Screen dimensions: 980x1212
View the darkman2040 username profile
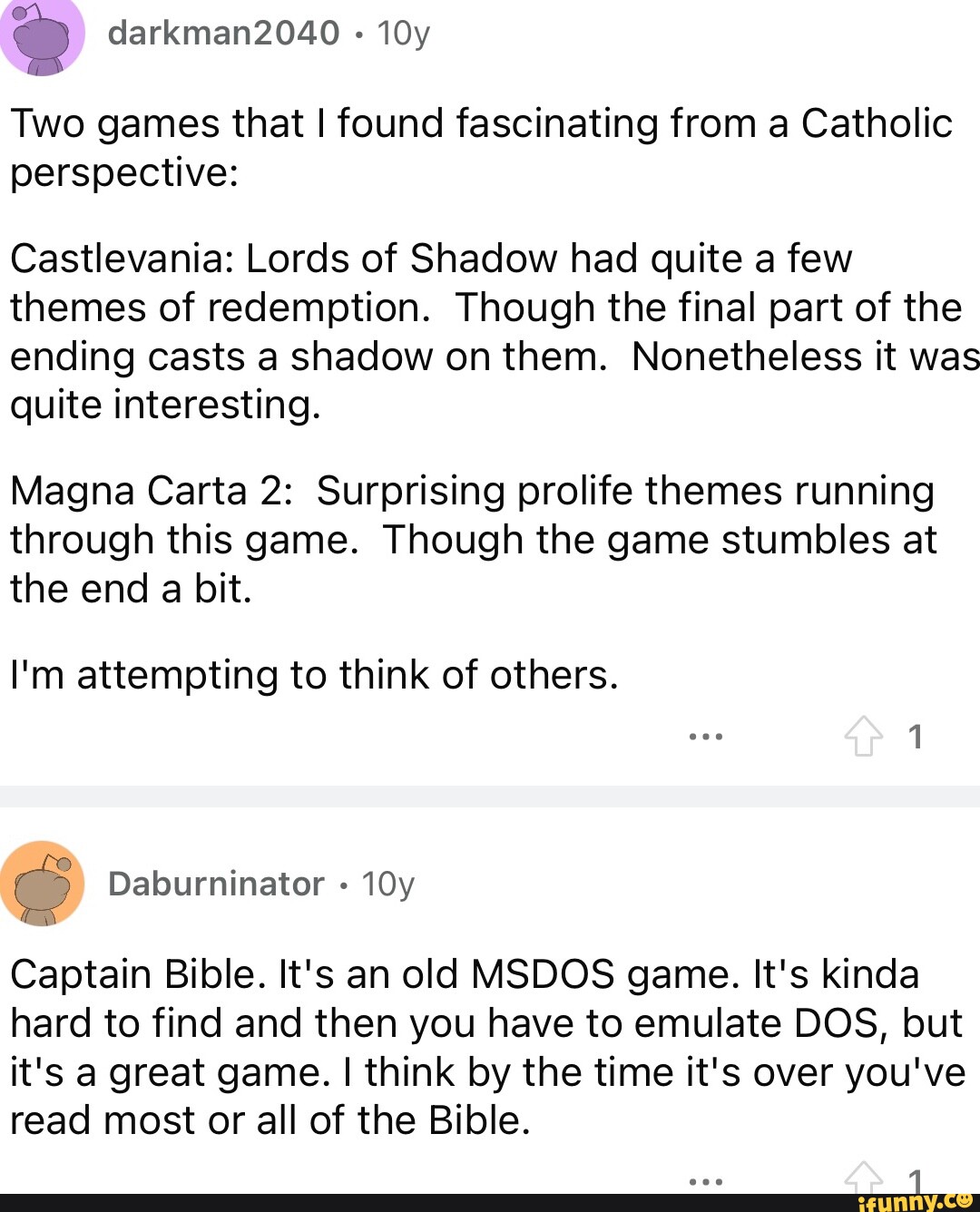tap(223, 34)
